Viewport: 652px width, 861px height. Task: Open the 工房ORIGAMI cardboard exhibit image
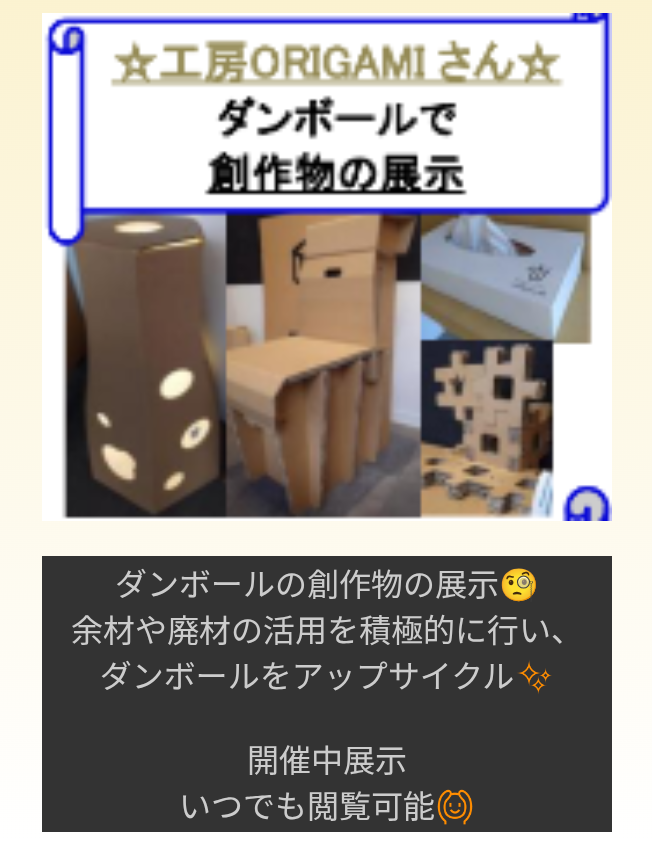(x=327, y=267)
